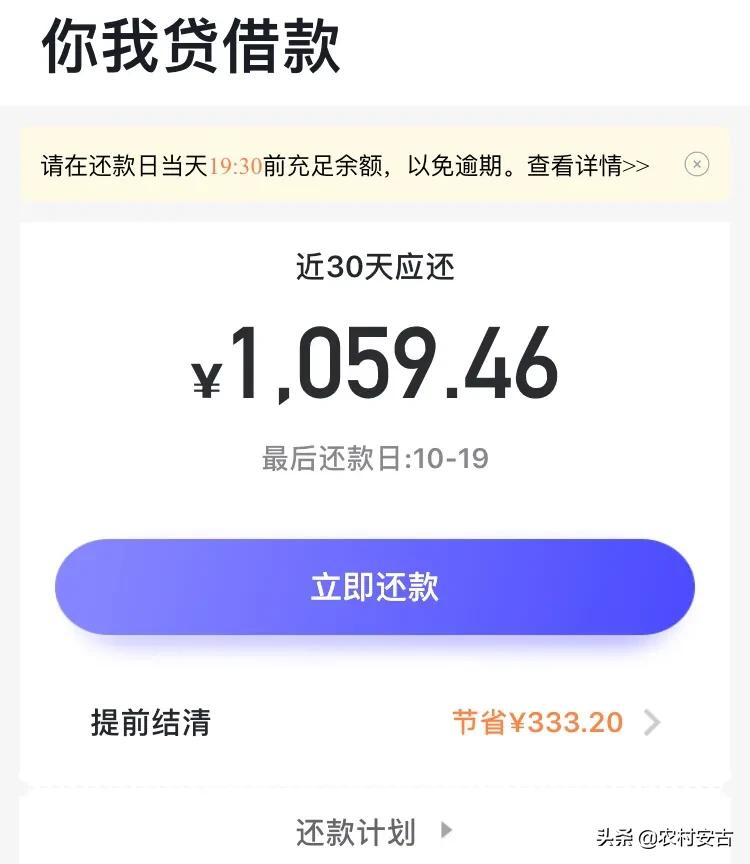Image resolution: width=750 pixels, height=864 pixels.
Task: Select the 提前结清 label text
Action: pyautogui.click(x=150, y=723)
